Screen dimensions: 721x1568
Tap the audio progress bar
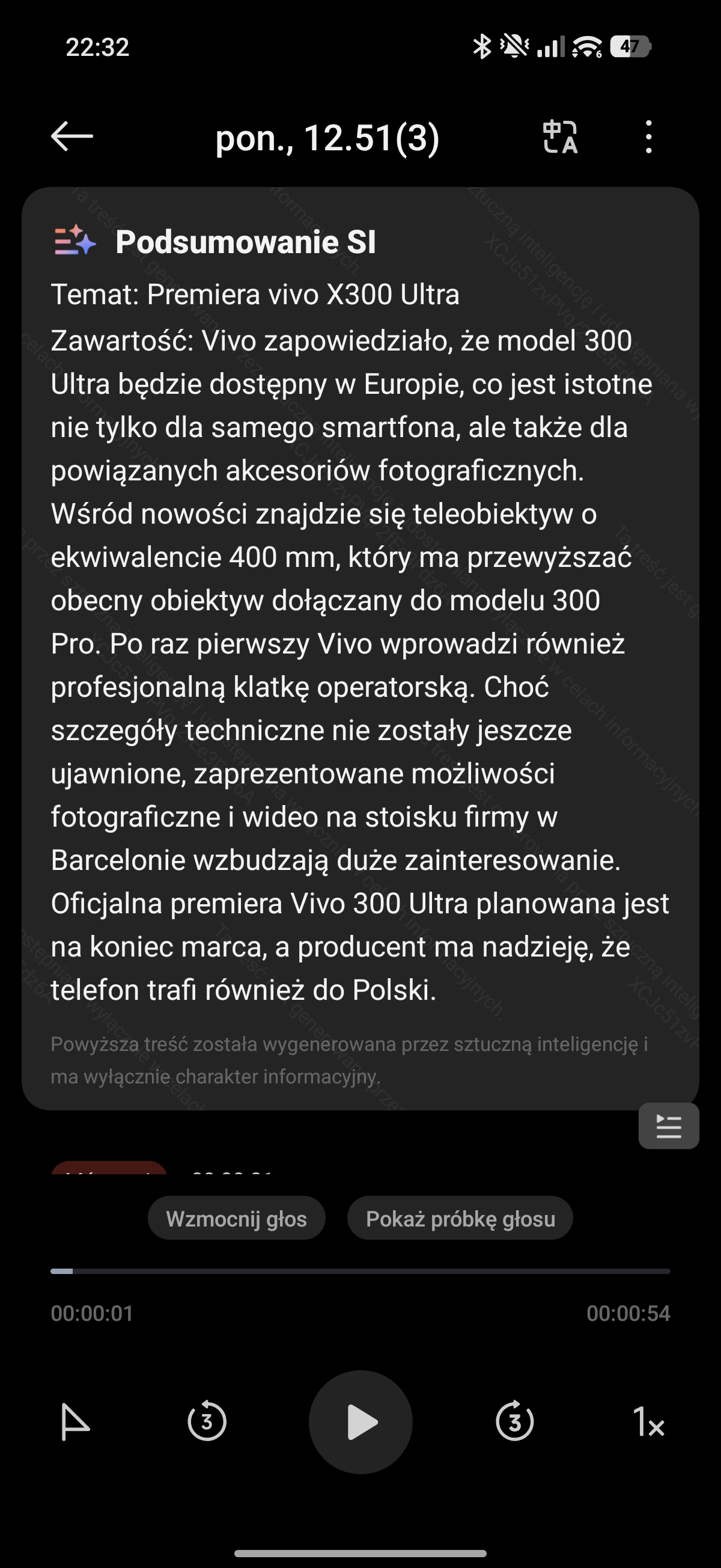point(360,1271)
